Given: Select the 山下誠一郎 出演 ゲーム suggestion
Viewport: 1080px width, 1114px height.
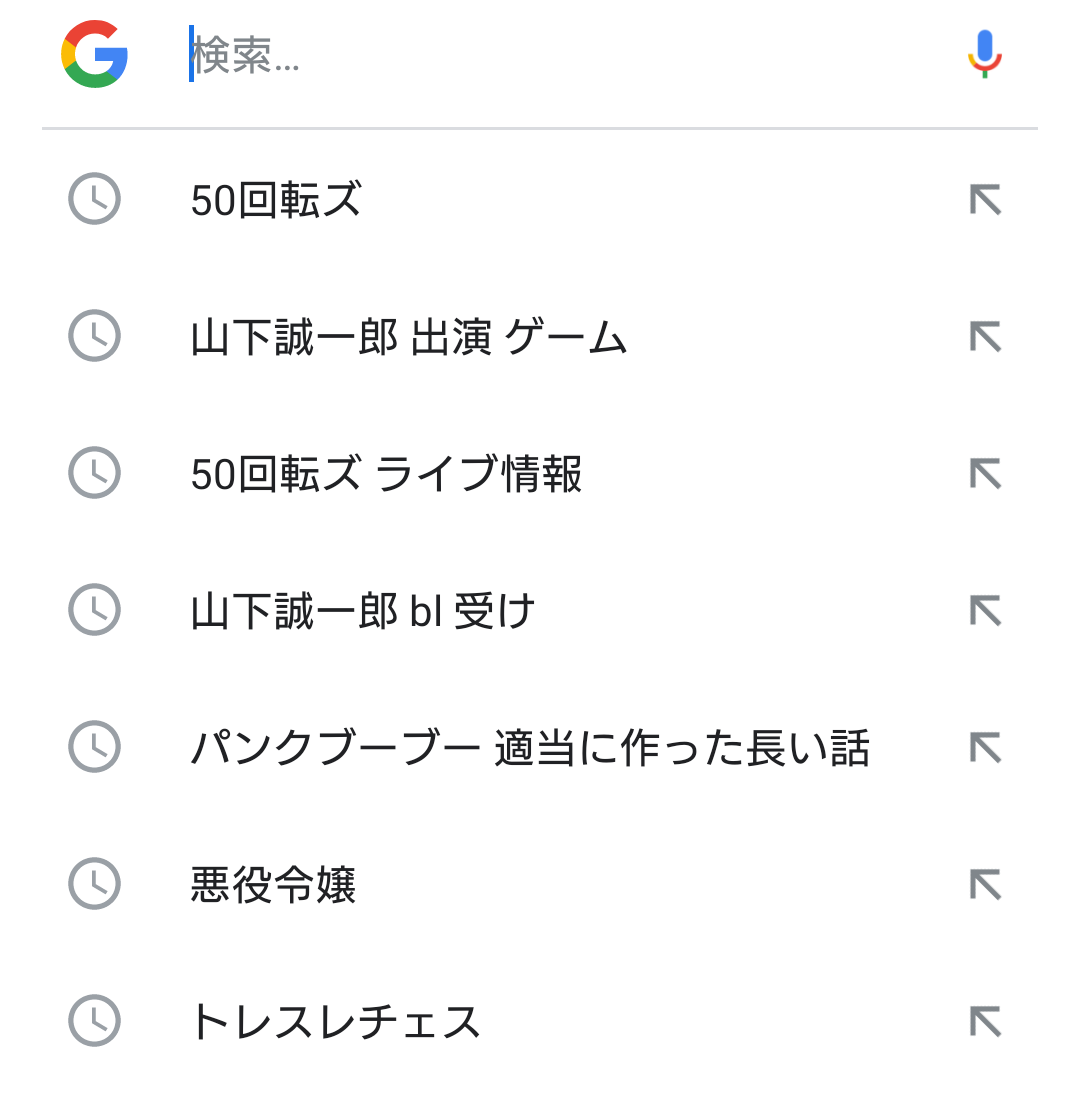Looking at the screenshot, I should coord(408,337).
